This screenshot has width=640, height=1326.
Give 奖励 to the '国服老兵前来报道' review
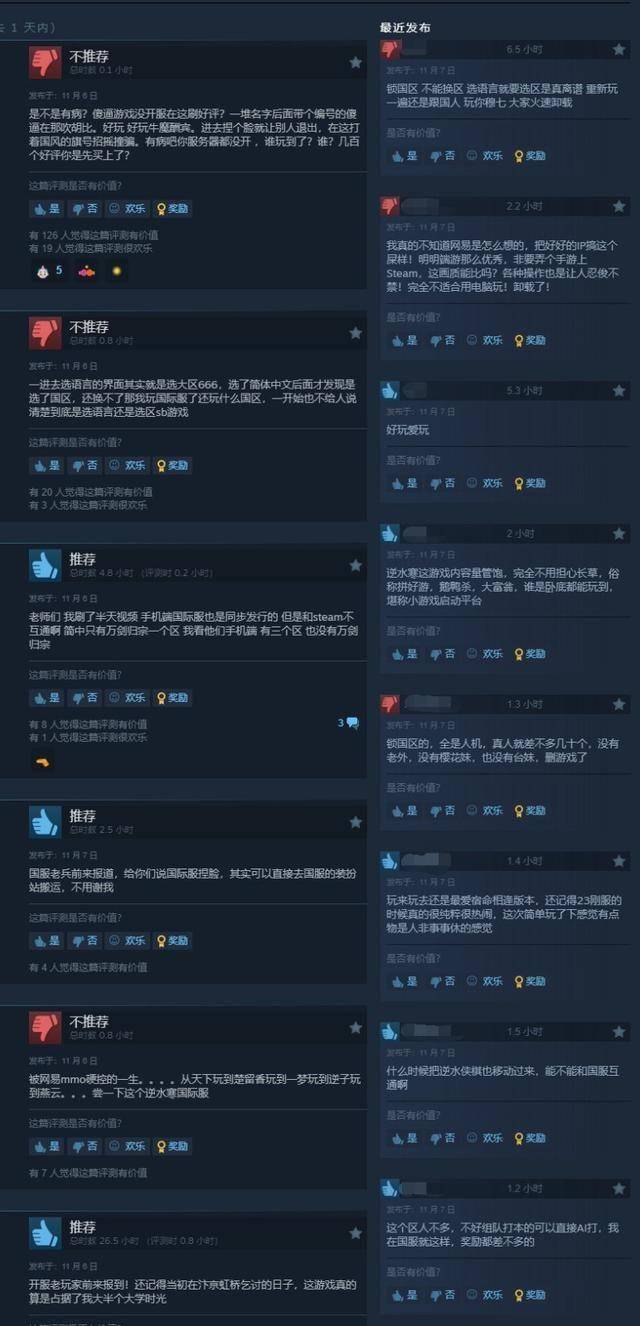click(x=173, y=941)
